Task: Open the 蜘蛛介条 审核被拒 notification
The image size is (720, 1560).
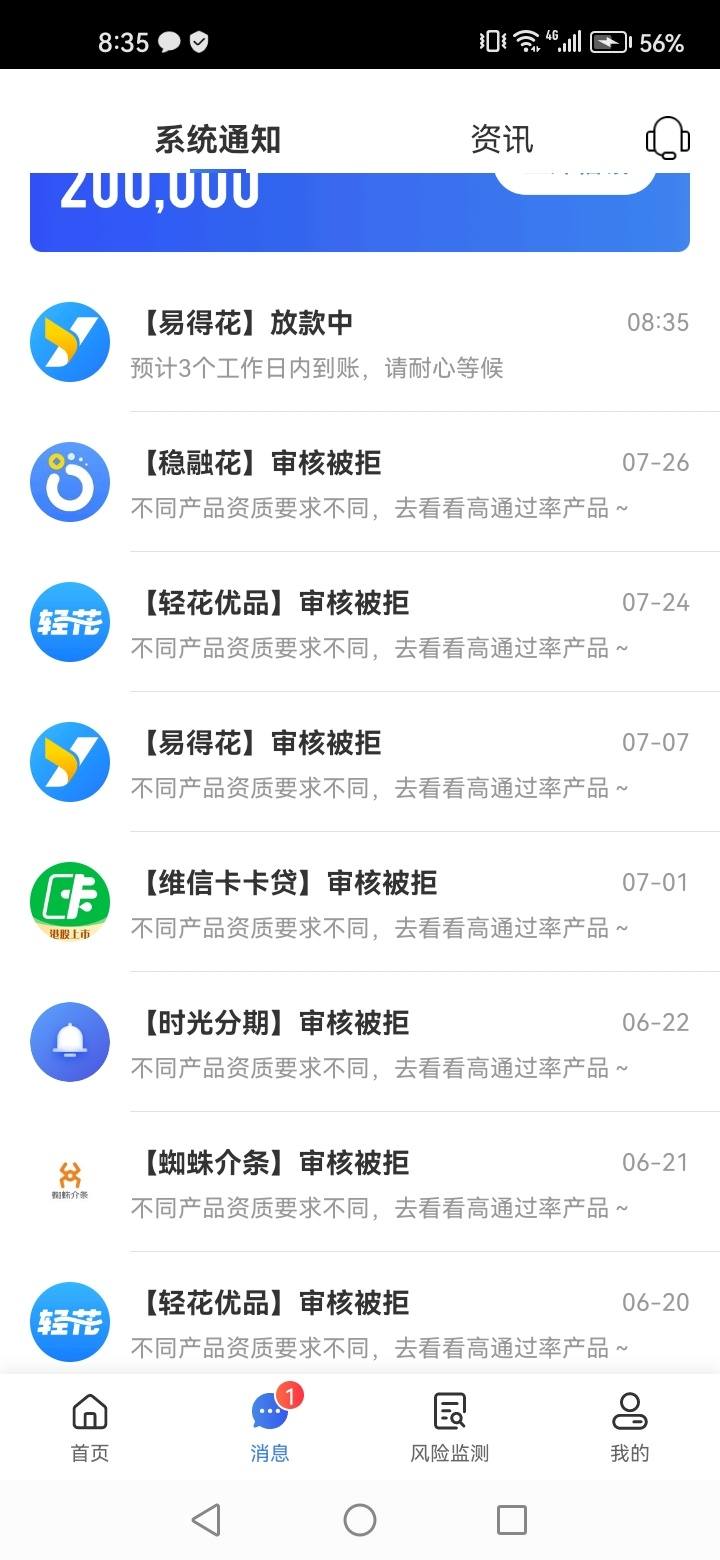Action: 360,1182
